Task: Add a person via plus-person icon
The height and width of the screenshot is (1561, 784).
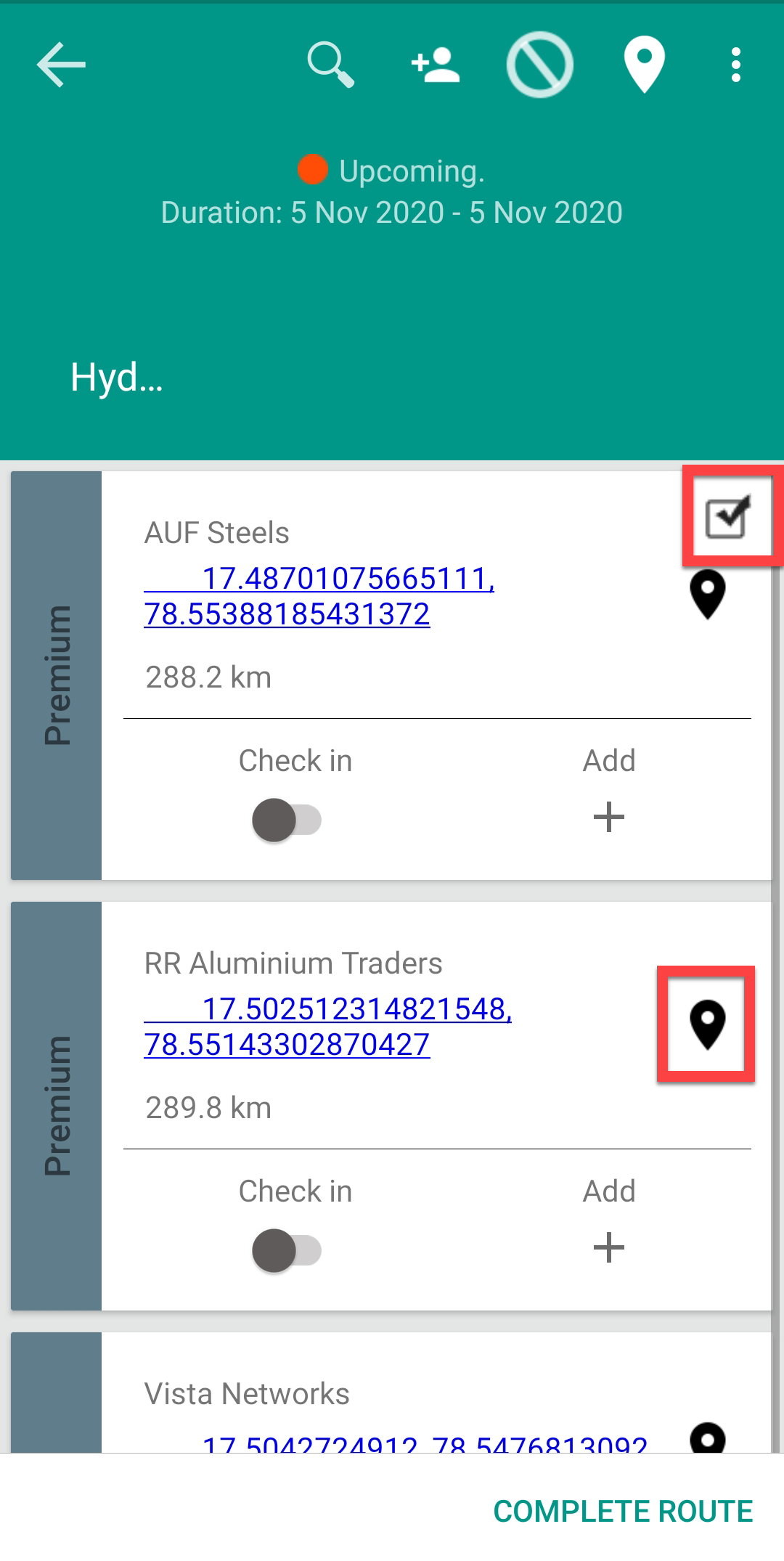Action: click(436, 65)
